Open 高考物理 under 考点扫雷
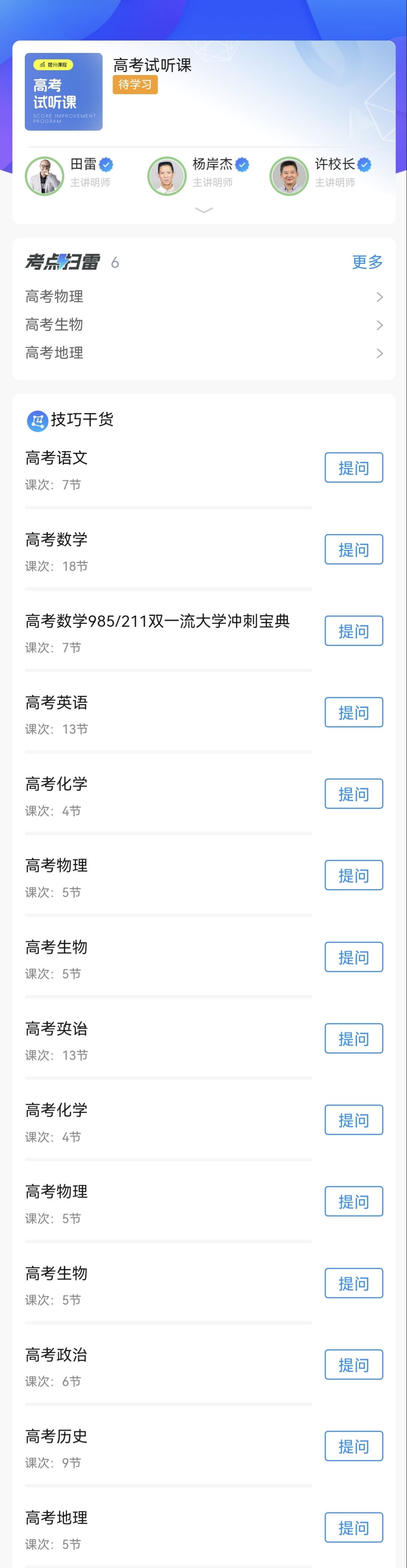The width and height of the screenshot is (407, 1568). [203, 297]
